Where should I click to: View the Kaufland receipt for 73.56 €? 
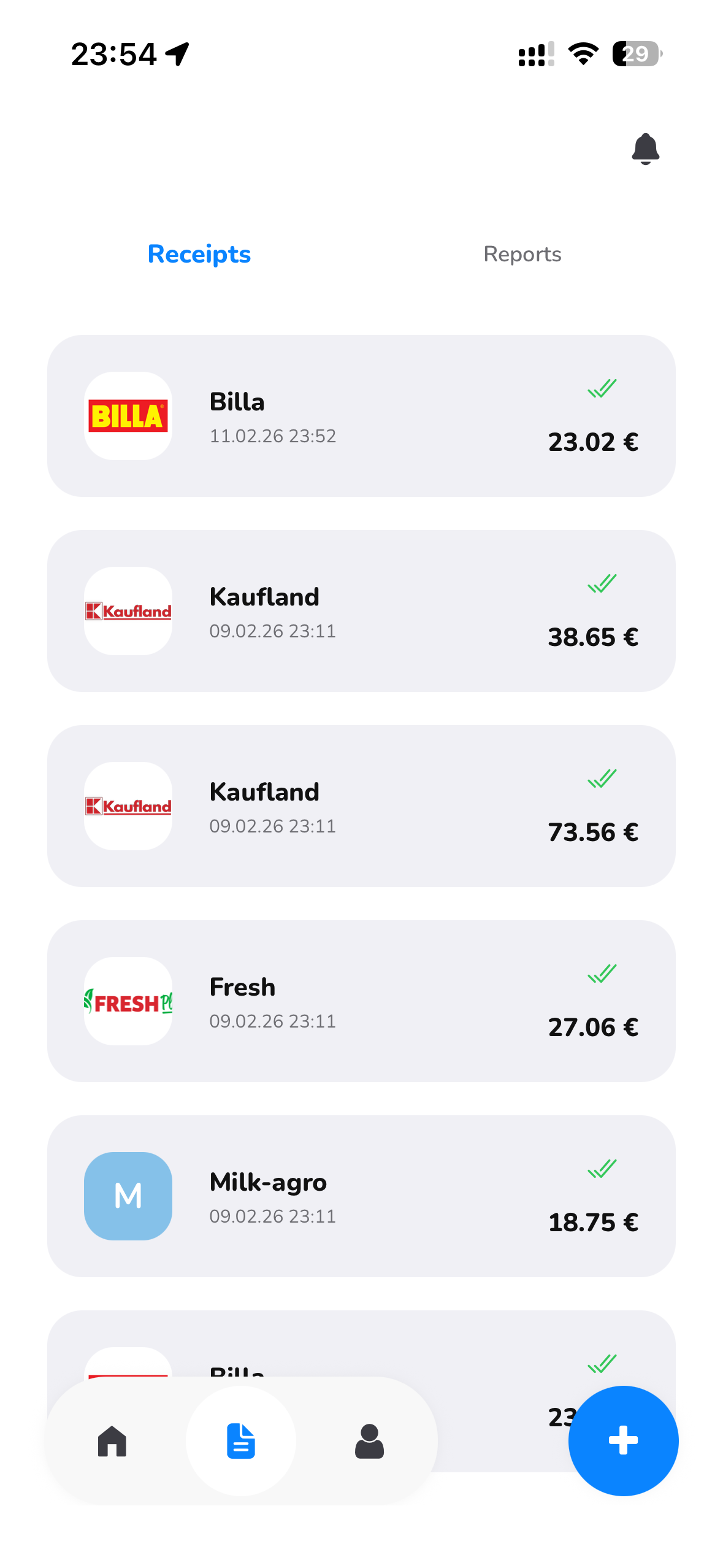click(x=361, y=806)
